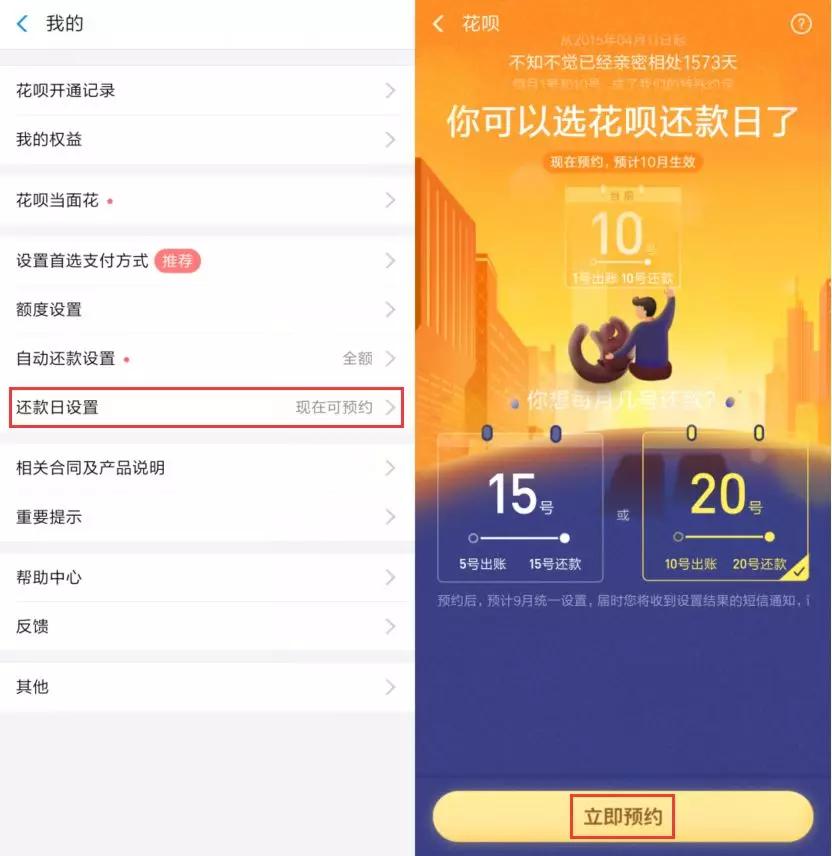The width and height of the screenshot is (832, 856).
Task: Open 自动还款设置
Action: 206,359
